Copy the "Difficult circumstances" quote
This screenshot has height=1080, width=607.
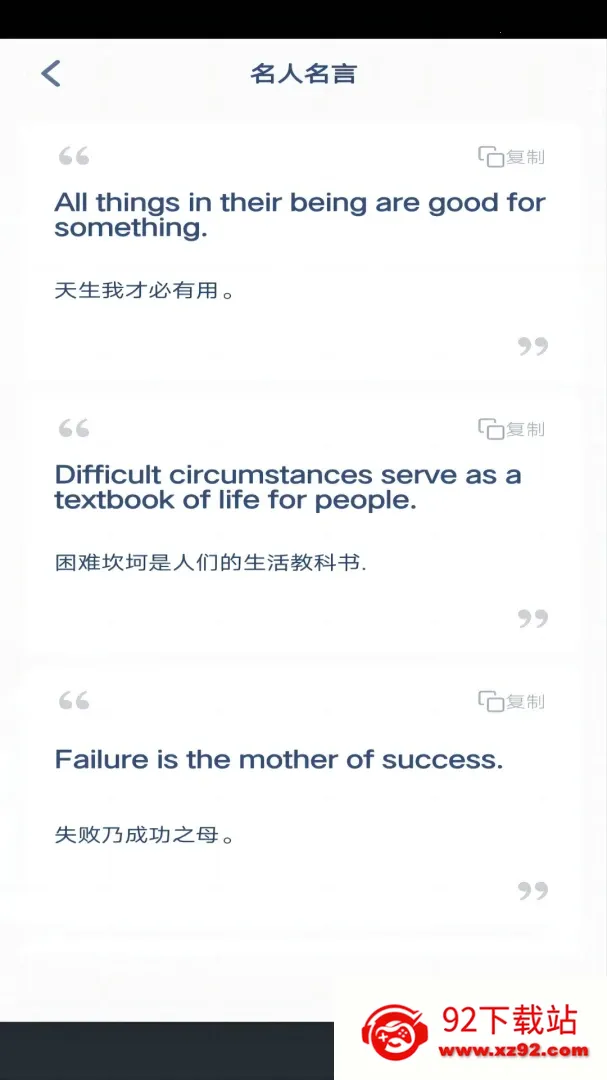[x=511, y=429]
